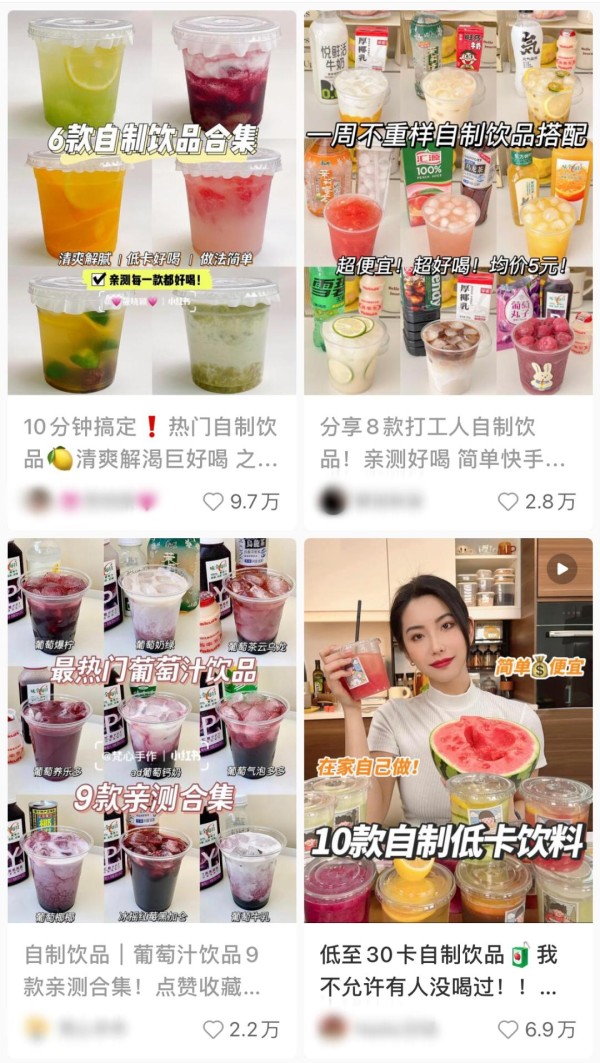The width and height of the screenshot is (600, 1063).
Task: Open the 最热门葡萄汁饮品 post
Action: 152,730
